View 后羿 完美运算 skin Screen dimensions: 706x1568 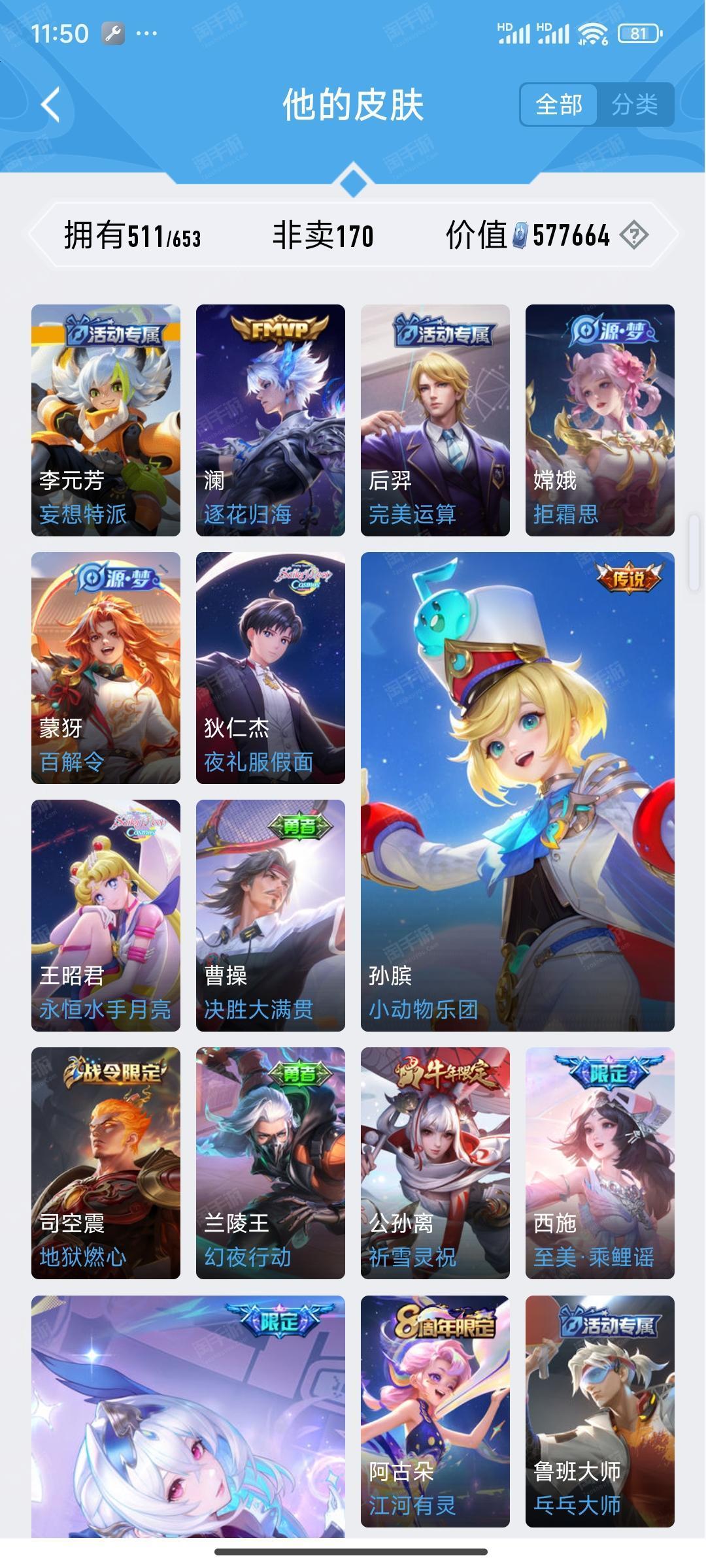435,420
